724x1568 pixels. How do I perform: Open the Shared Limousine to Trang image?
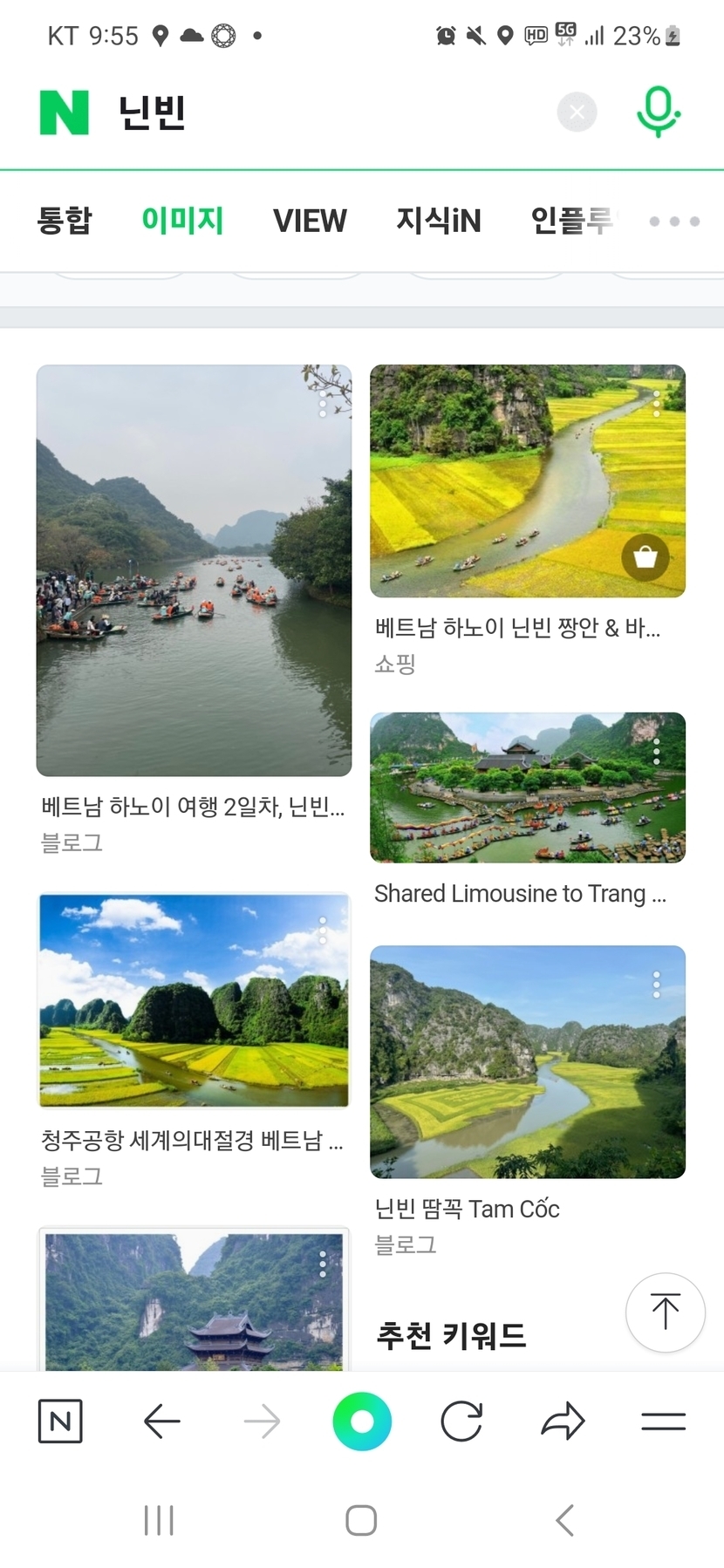527,787
